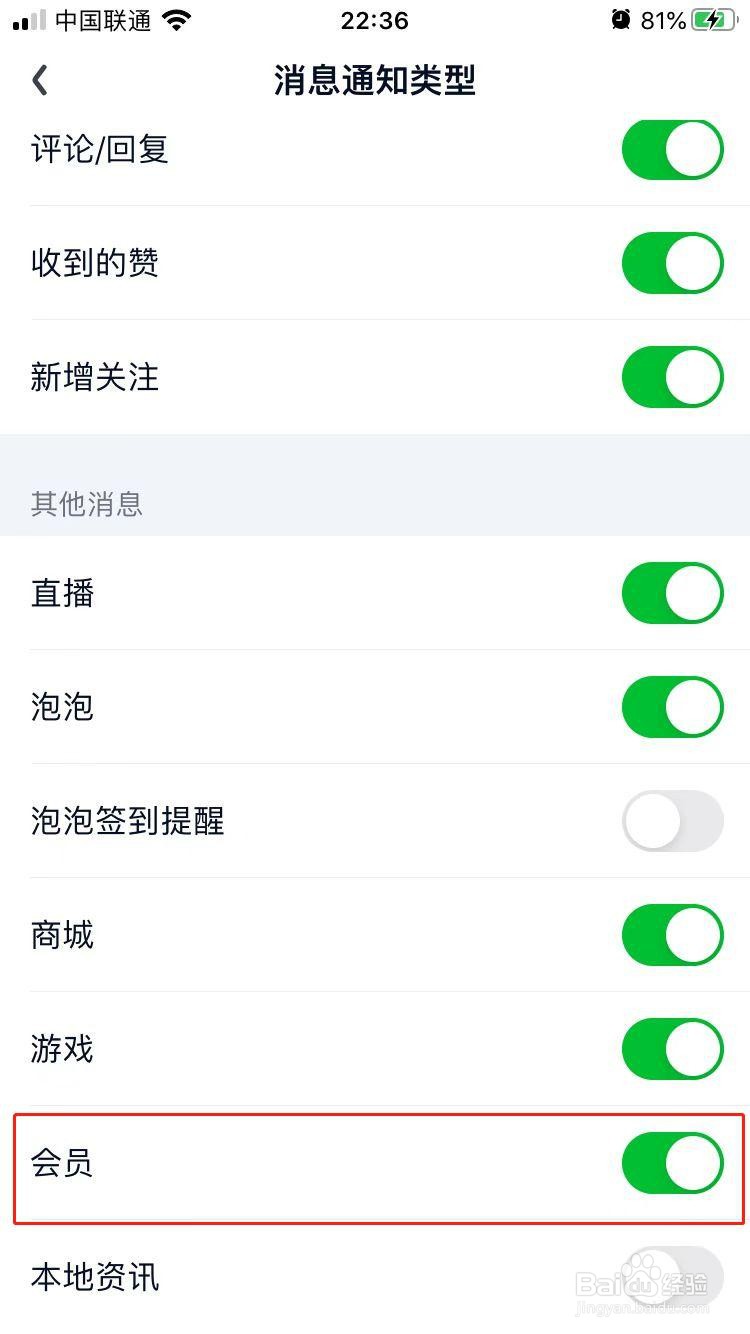The width and height of the screenshot is (750, 1334).
Task: Disable the 泡泡 notification toggle
Action: [x=672, y=707]
